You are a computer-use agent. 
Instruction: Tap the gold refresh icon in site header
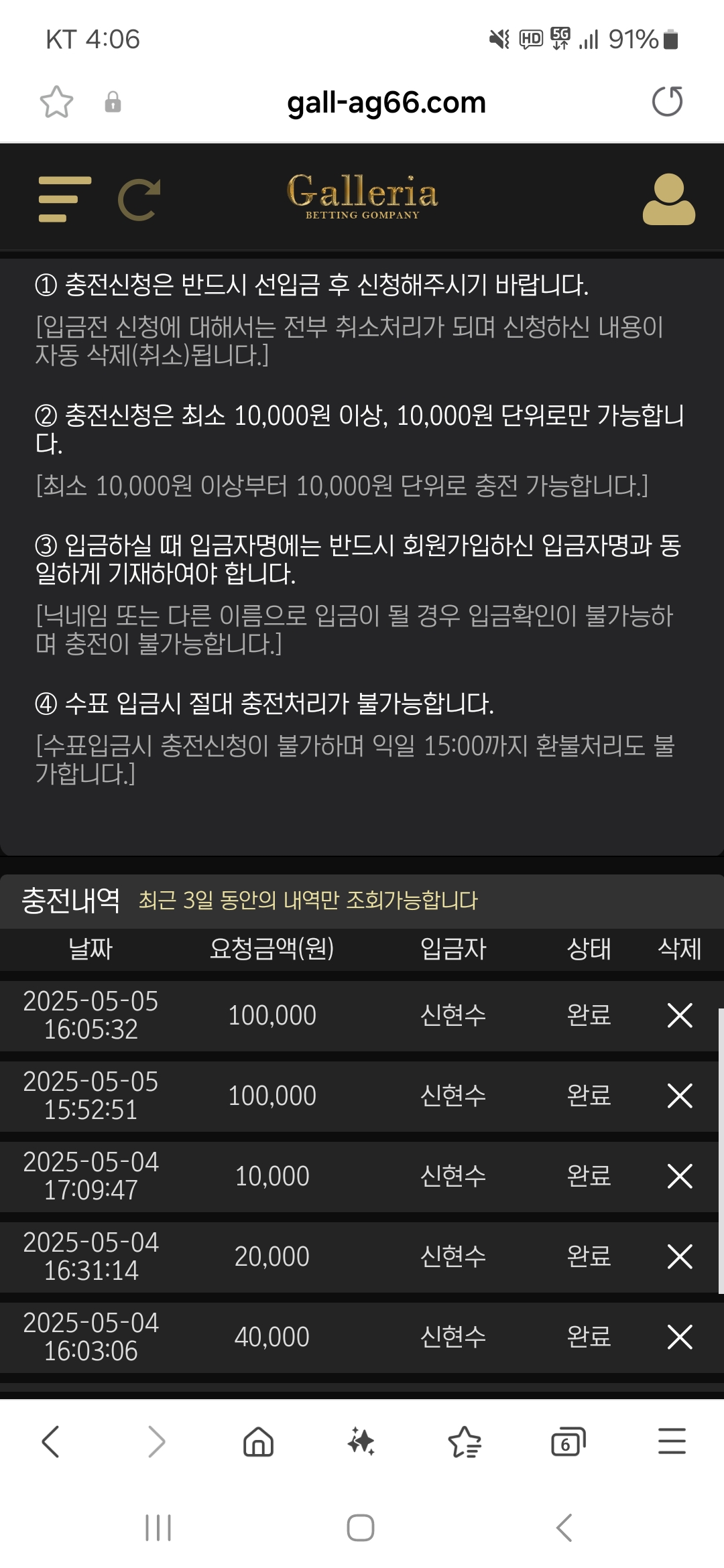139,199
